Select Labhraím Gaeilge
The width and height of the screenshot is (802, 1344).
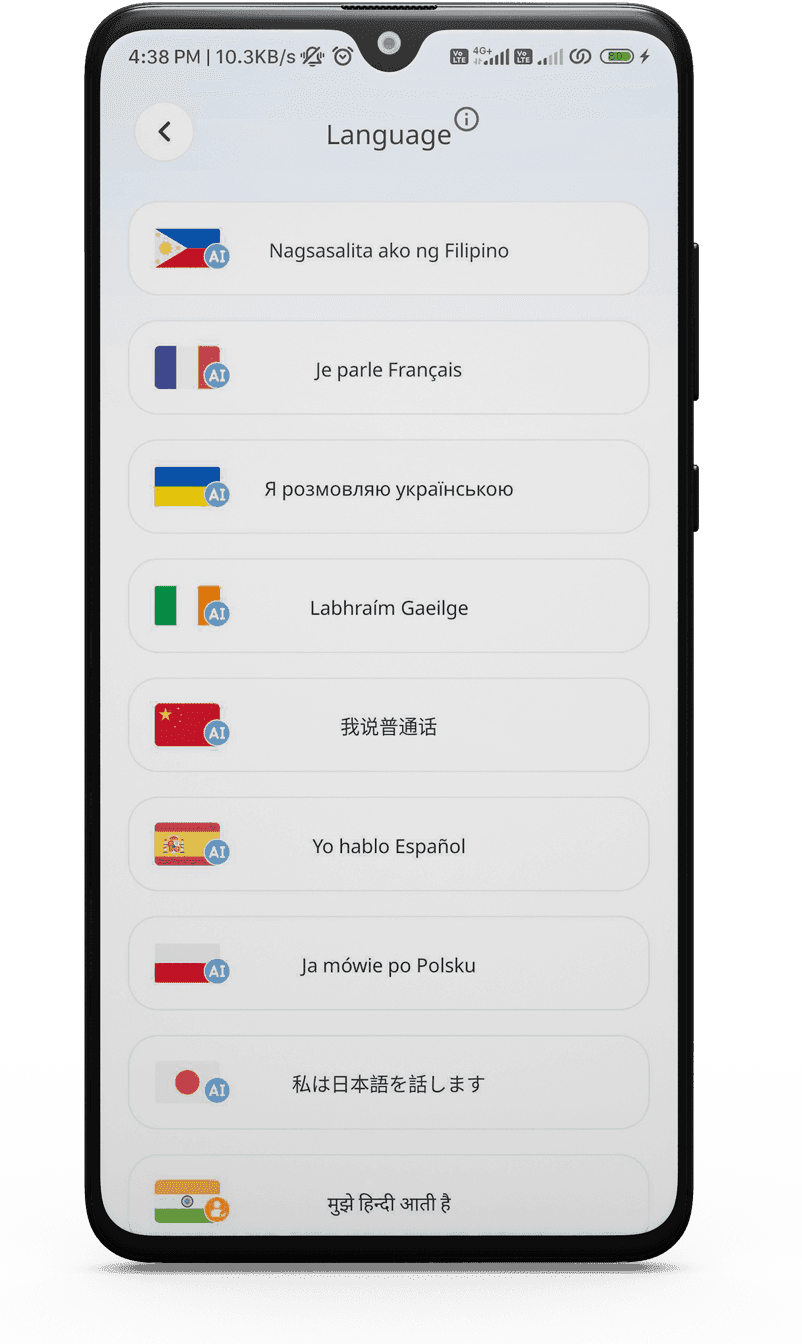tap(389, 607)
